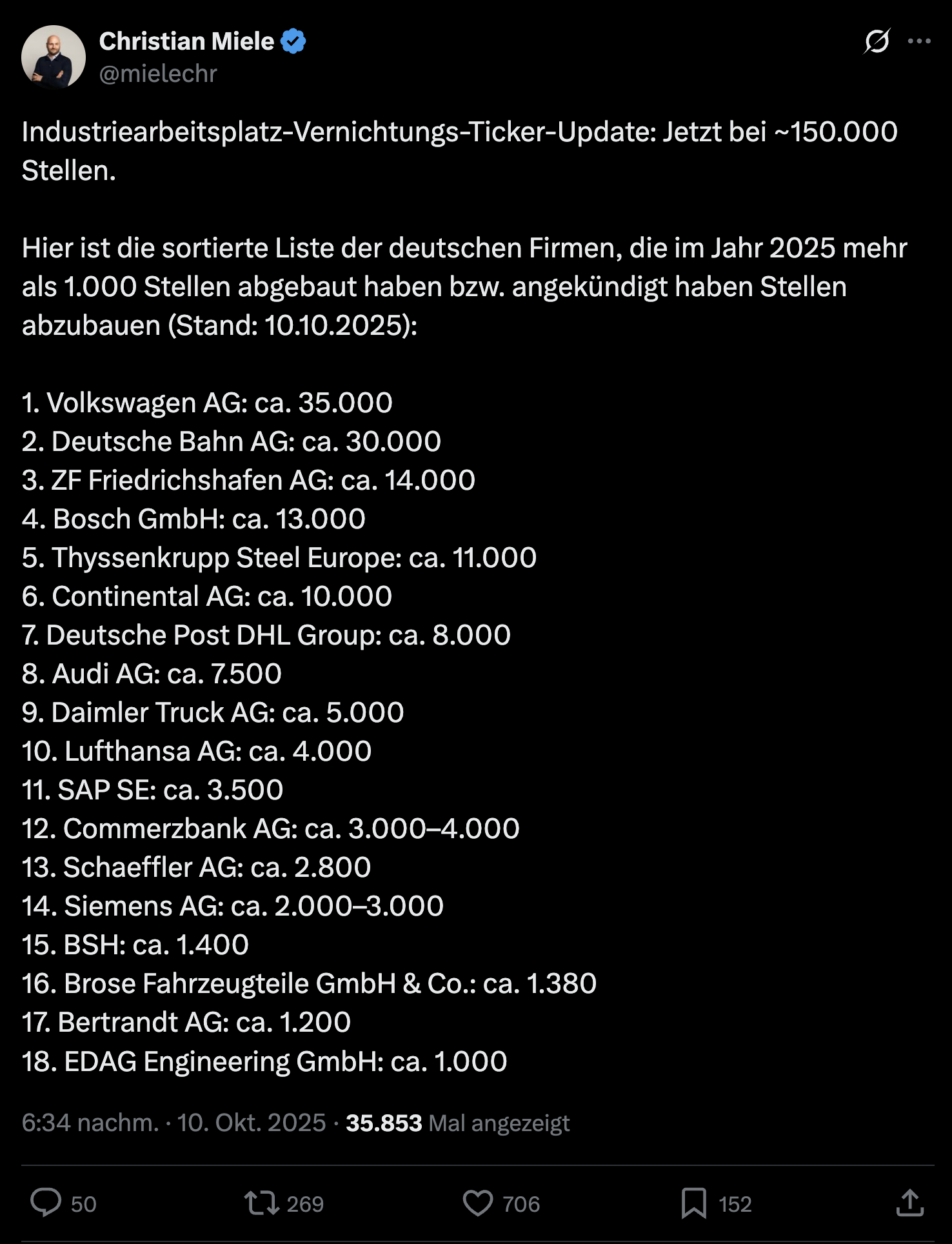Open the Grok icon on the post
The height and width of the screenshot is (1244, 952).
[877, 42]
